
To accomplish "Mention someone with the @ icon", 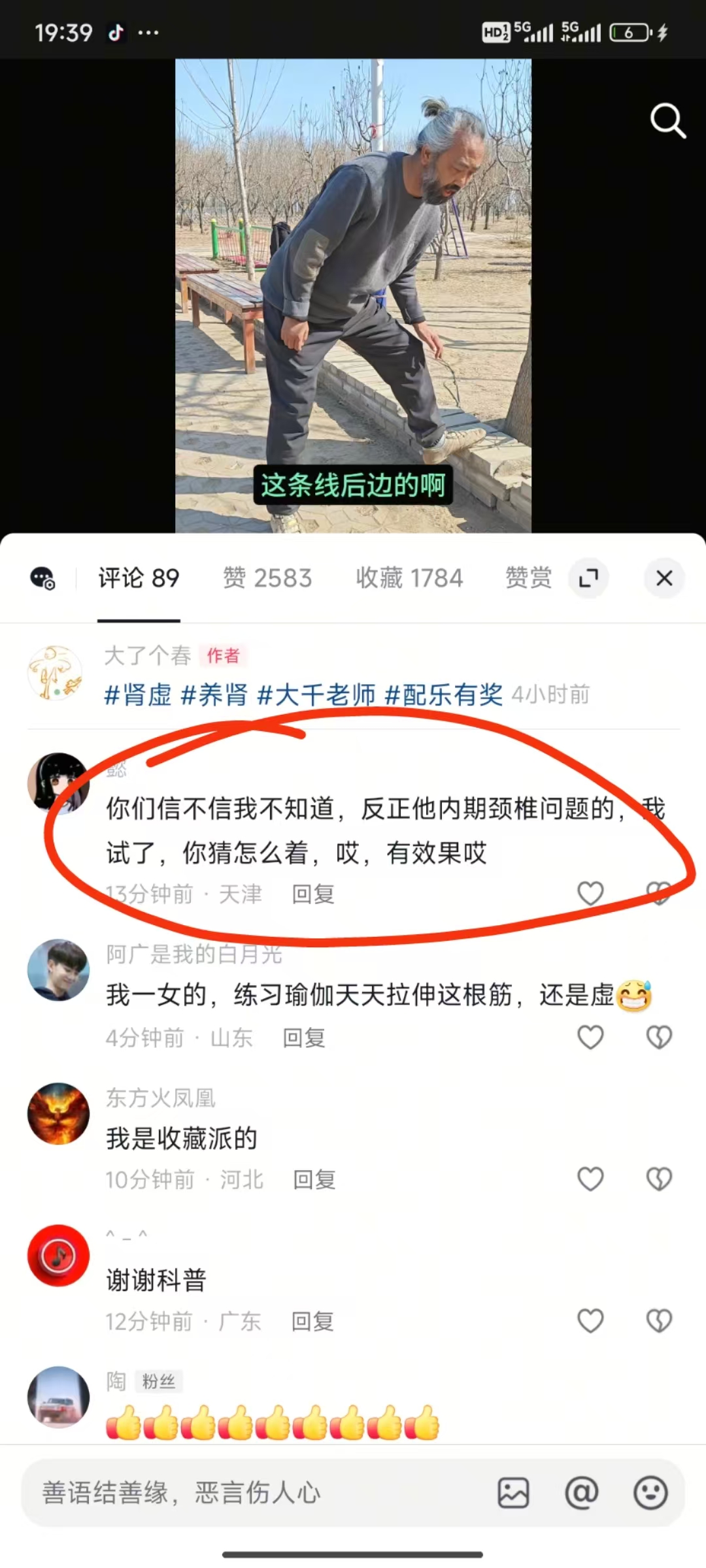I will tap(581, 1493).
